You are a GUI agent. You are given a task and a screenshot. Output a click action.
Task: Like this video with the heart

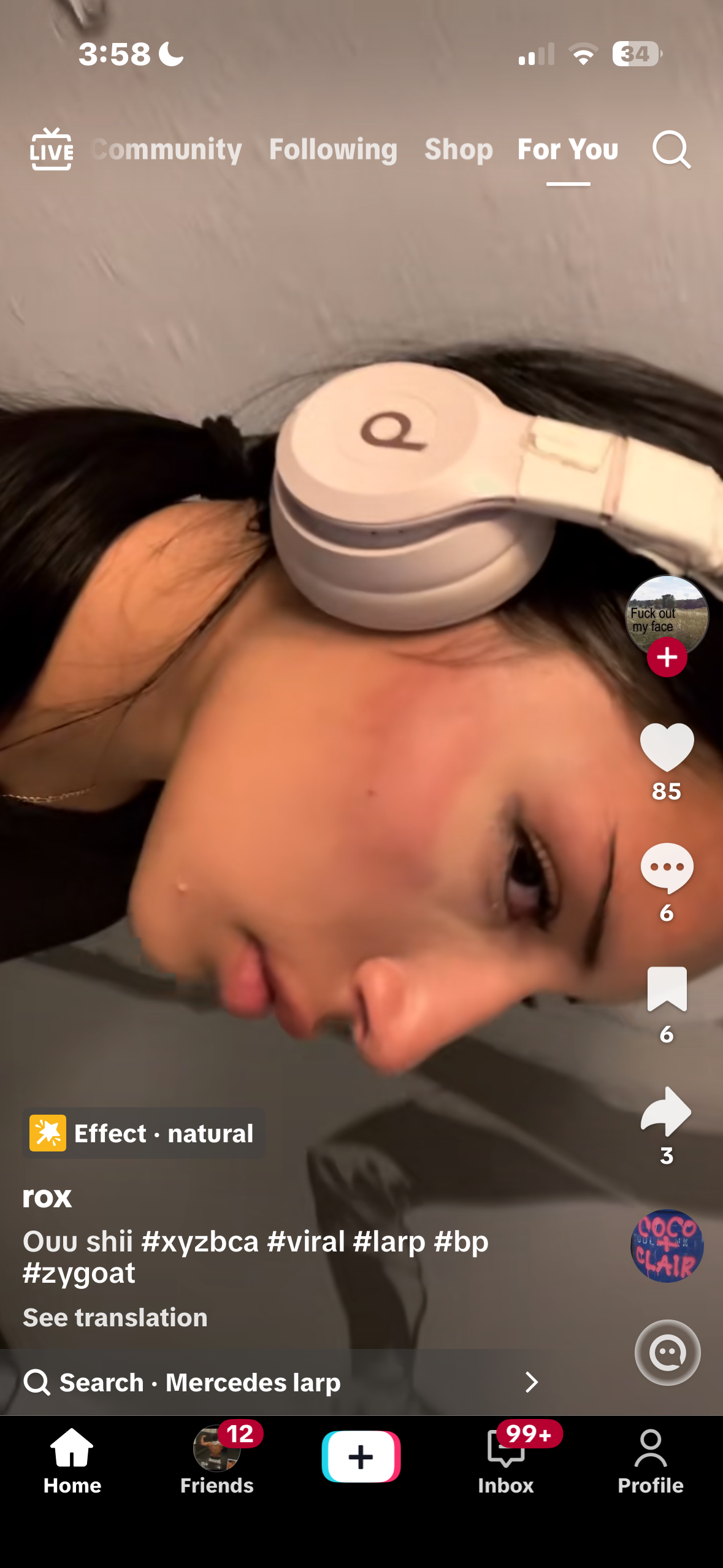click(x=667, y=747)
